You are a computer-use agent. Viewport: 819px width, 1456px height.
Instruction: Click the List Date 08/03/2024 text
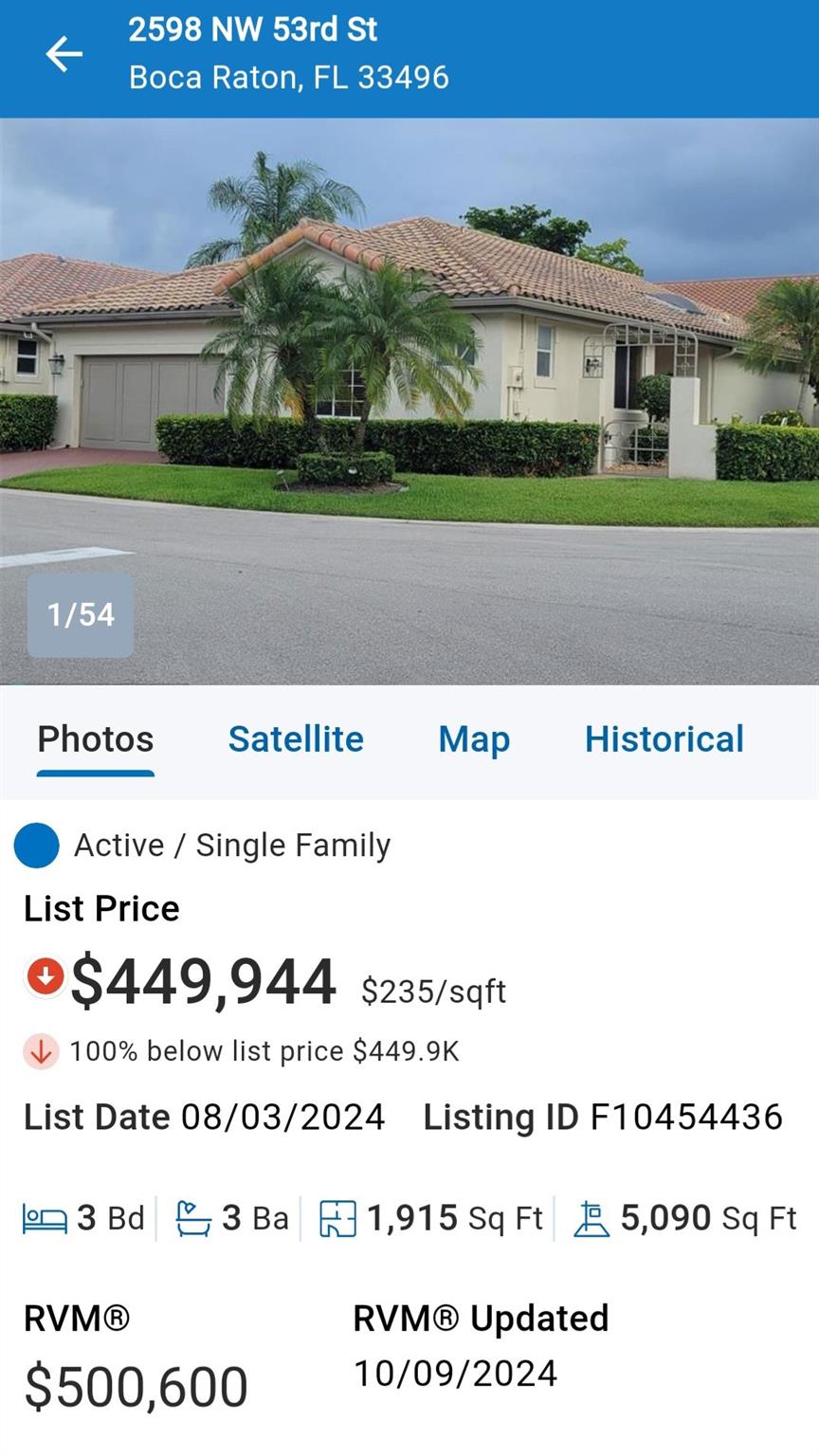coord(204,1117)
